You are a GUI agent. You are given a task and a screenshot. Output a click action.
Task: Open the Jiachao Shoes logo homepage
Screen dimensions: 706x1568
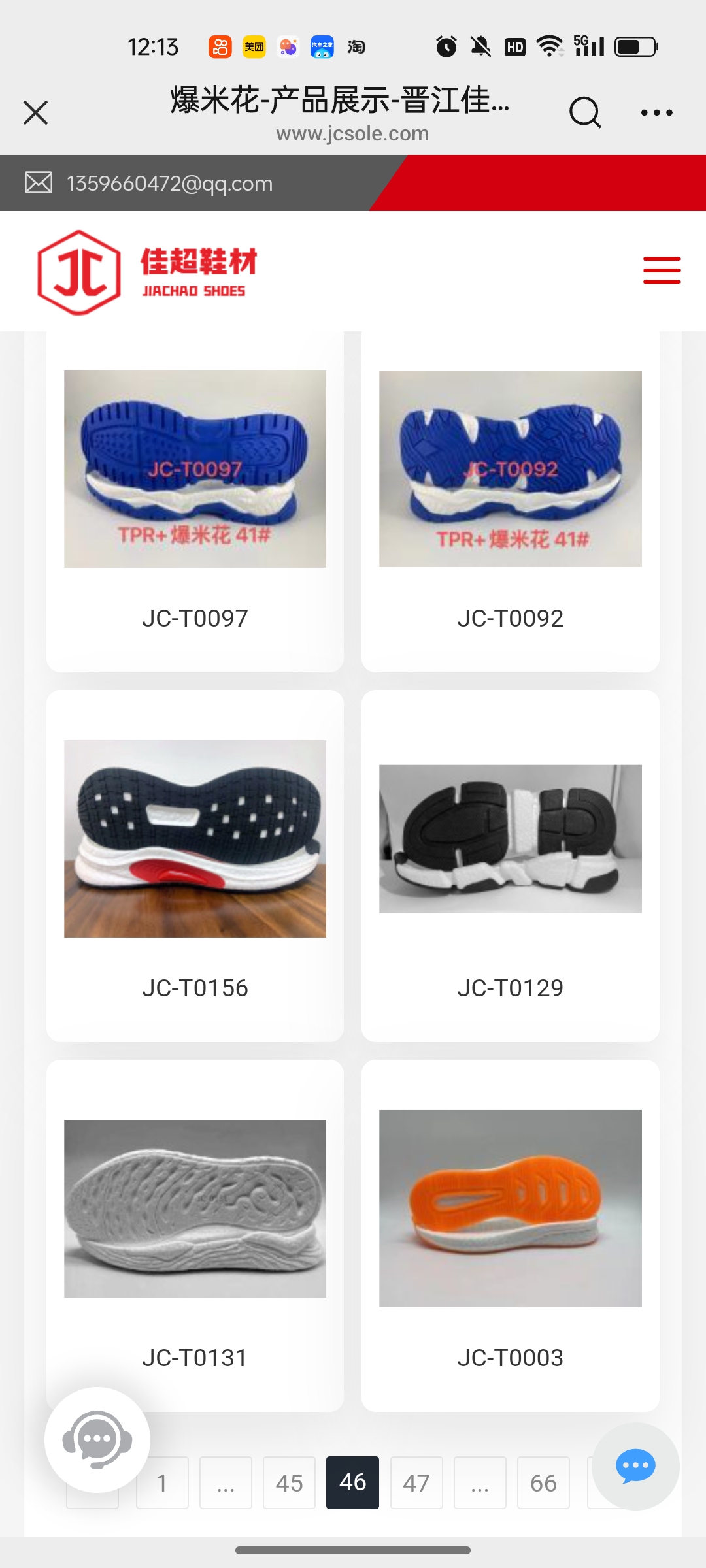[148, 272]
